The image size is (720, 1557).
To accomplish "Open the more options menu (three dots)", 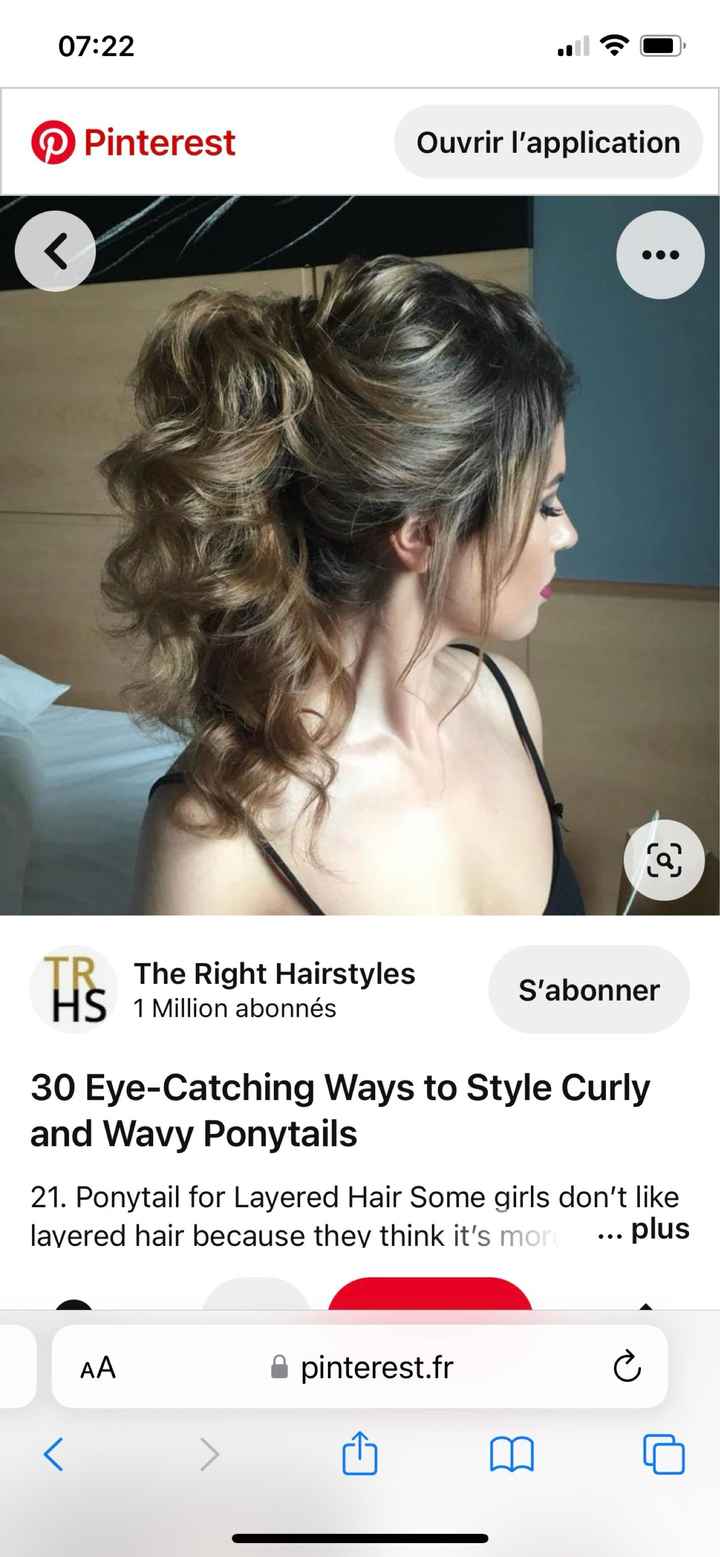I will tap(660, 255).
